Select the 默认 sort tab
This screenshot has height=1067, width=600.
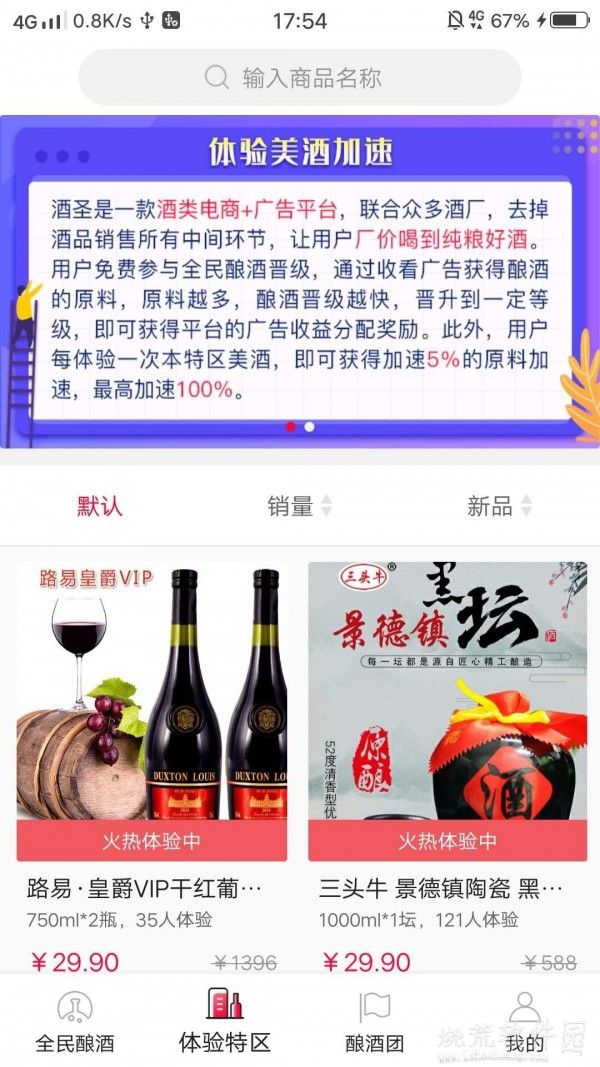pos(100,506)
